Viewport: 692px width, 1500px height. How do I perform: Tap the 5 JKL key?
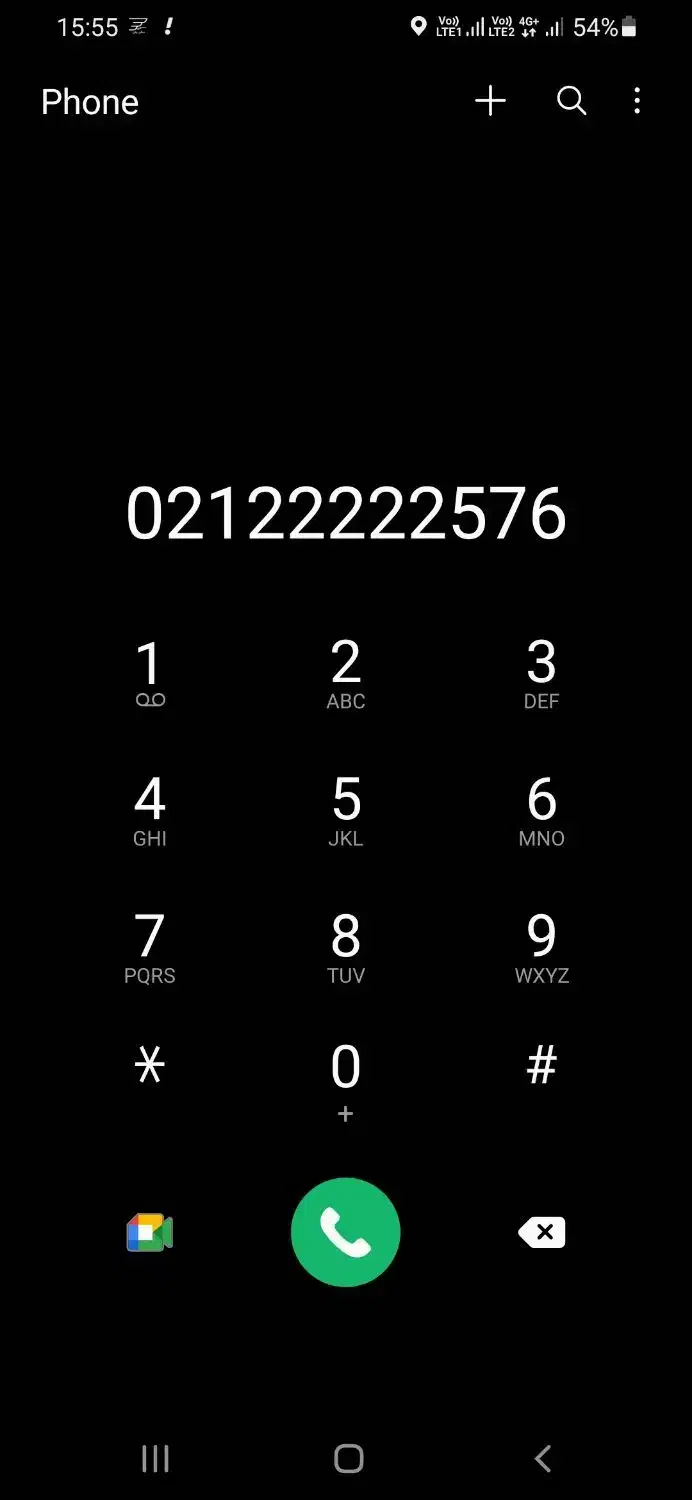coord(346,810)
